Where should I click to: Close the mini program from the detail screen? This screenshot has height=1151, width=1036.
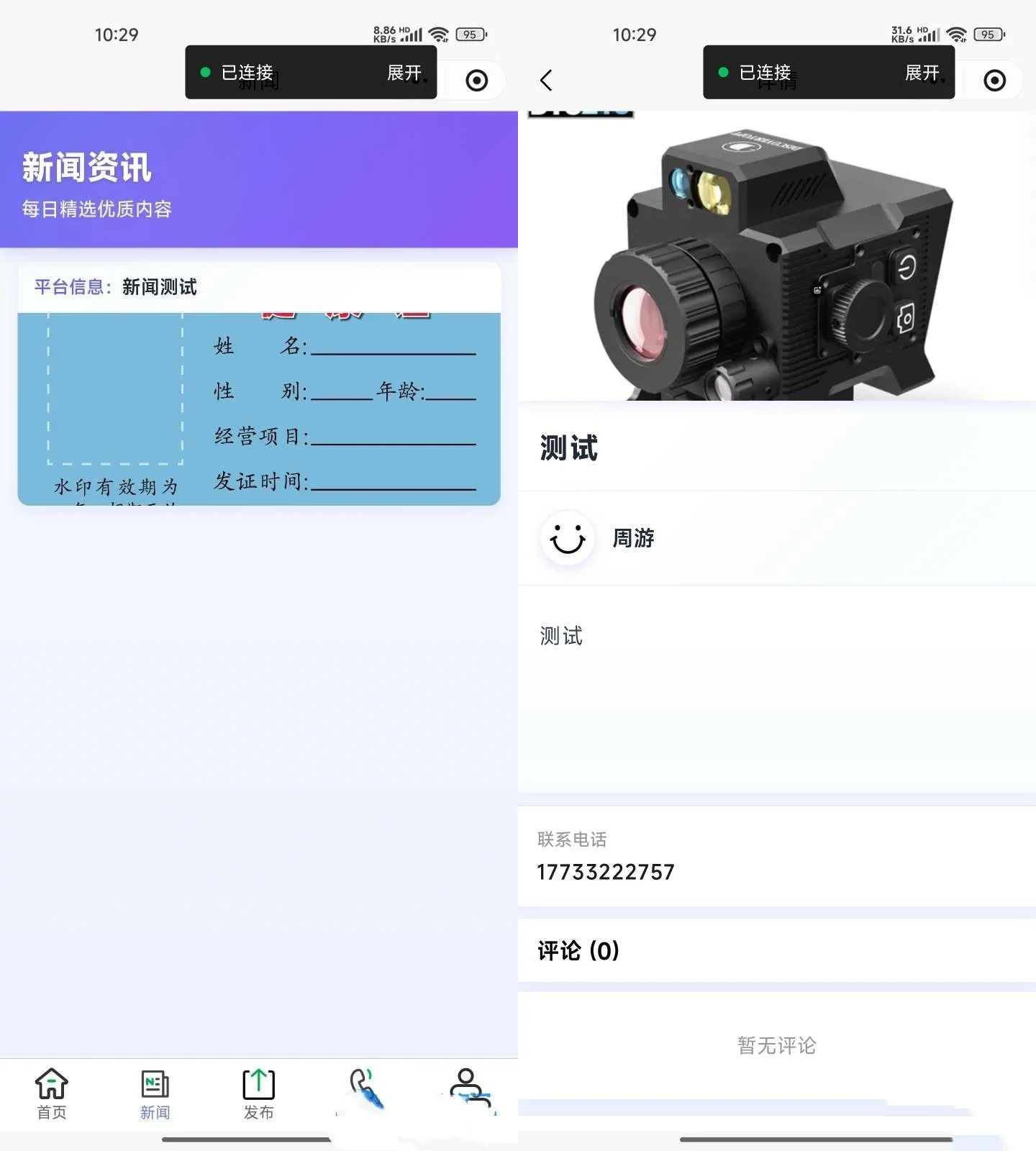pos(994,81)
